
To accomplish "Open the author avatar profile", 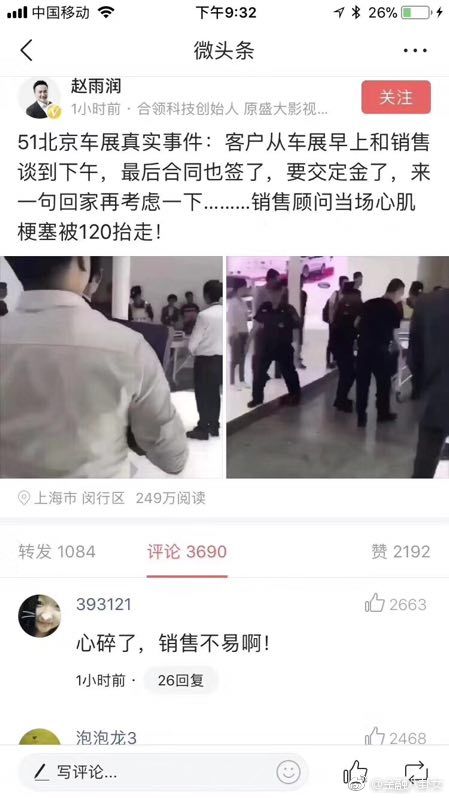I will tap(39, 98).
